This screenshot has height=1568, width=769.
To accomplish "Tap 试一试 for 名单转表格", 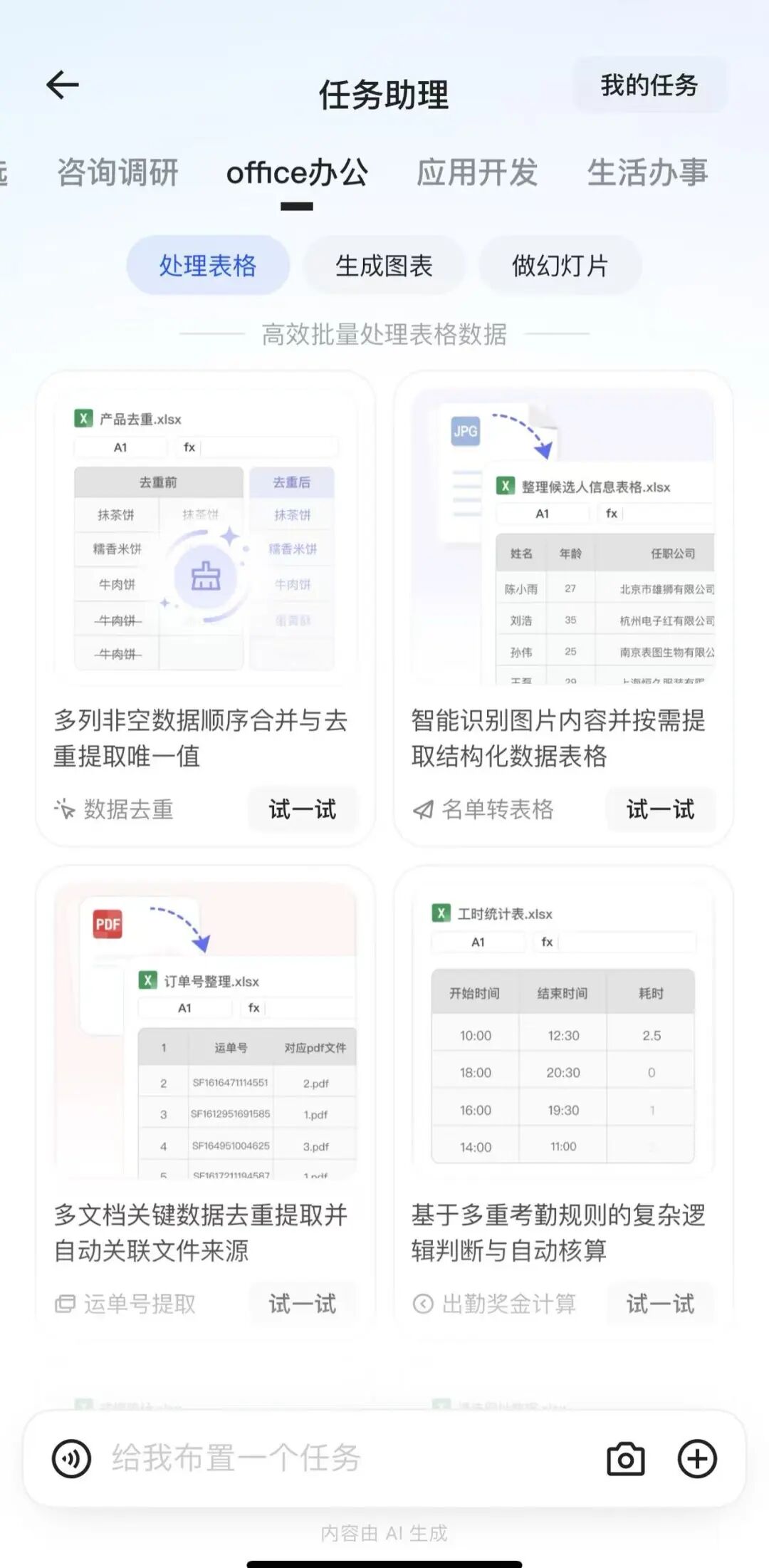I will tap(660, 809).
